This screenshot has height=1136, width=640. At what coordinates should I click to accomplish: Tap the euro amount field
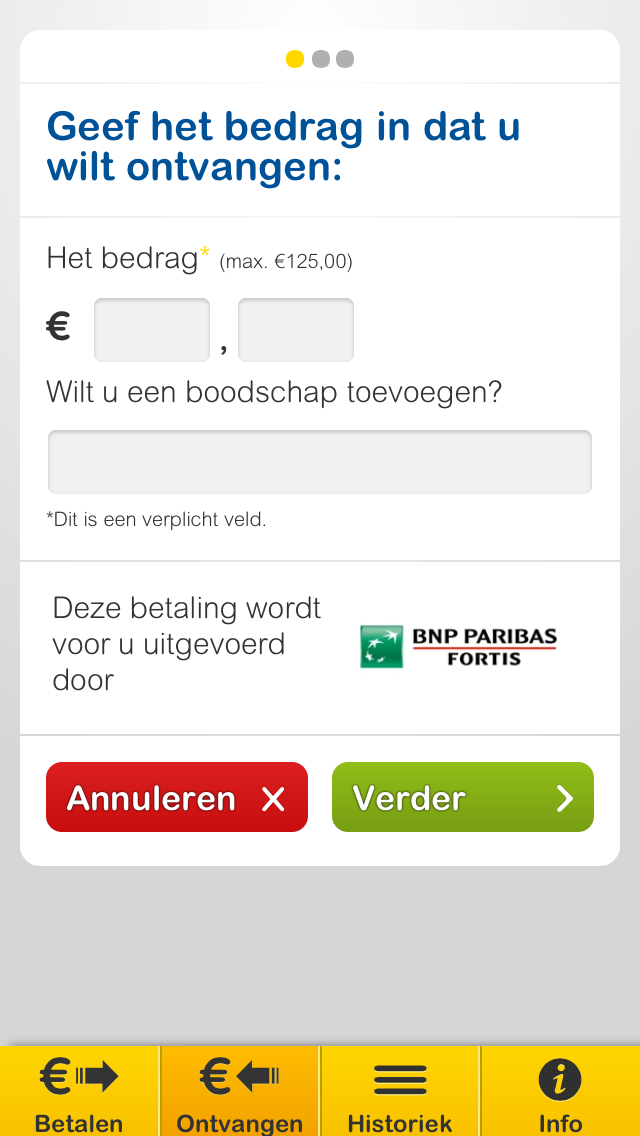[152, 330]
